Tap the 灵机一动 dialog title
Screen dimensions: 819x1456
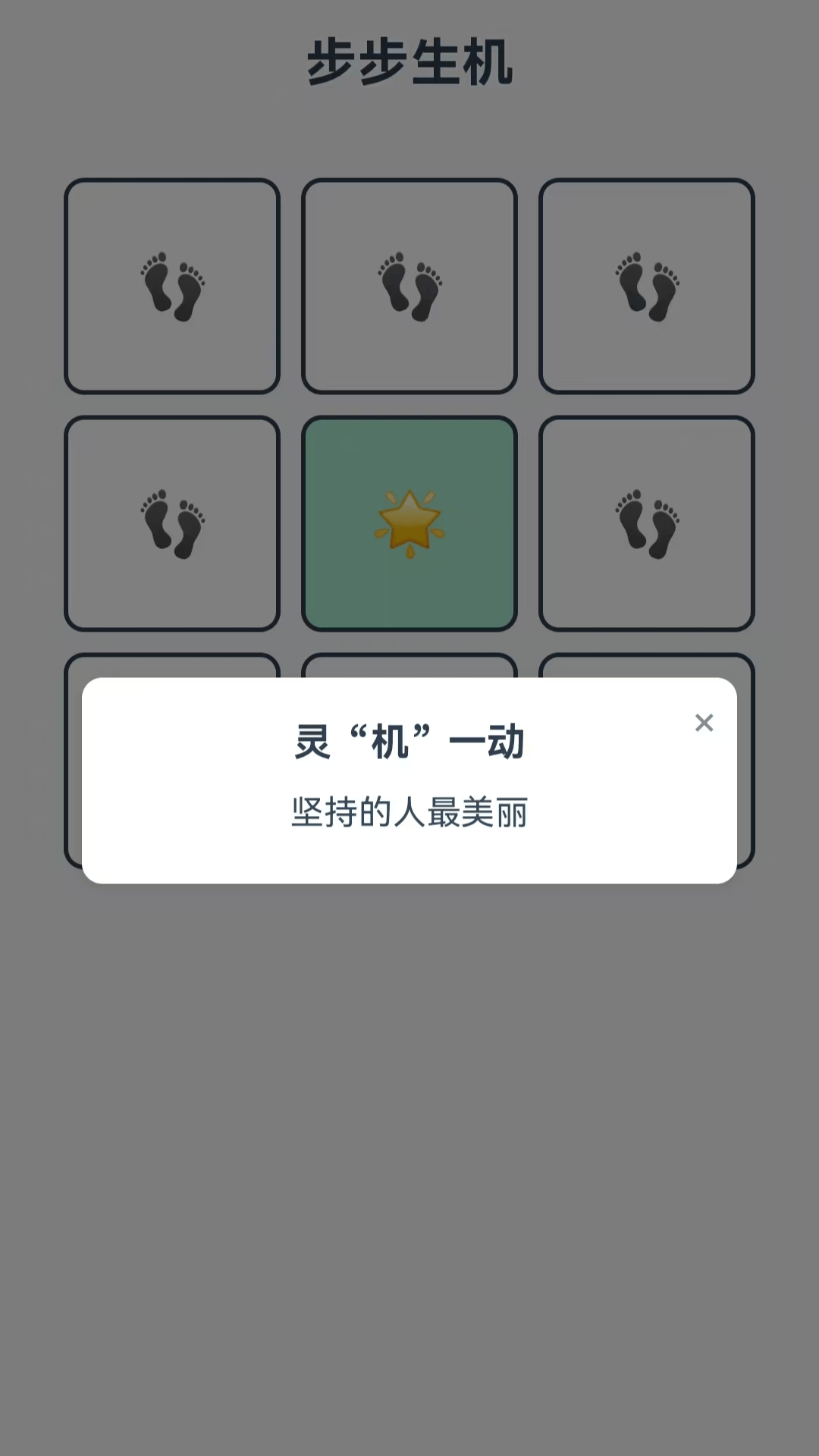(x=409, y=742)
